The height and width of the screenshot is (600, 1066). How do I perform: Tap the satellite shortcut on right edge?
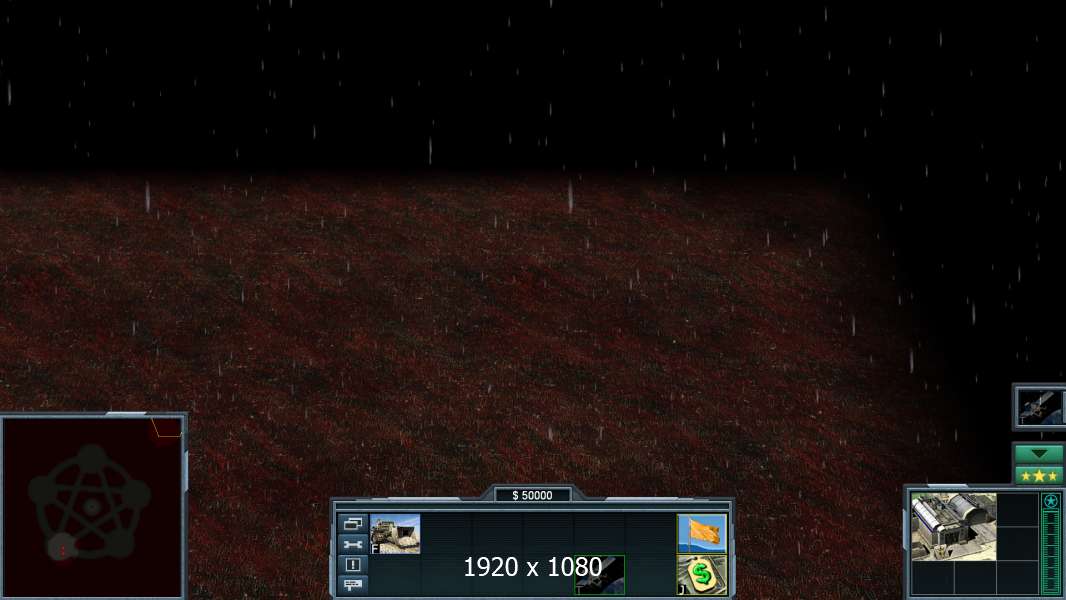point(1040,406)
